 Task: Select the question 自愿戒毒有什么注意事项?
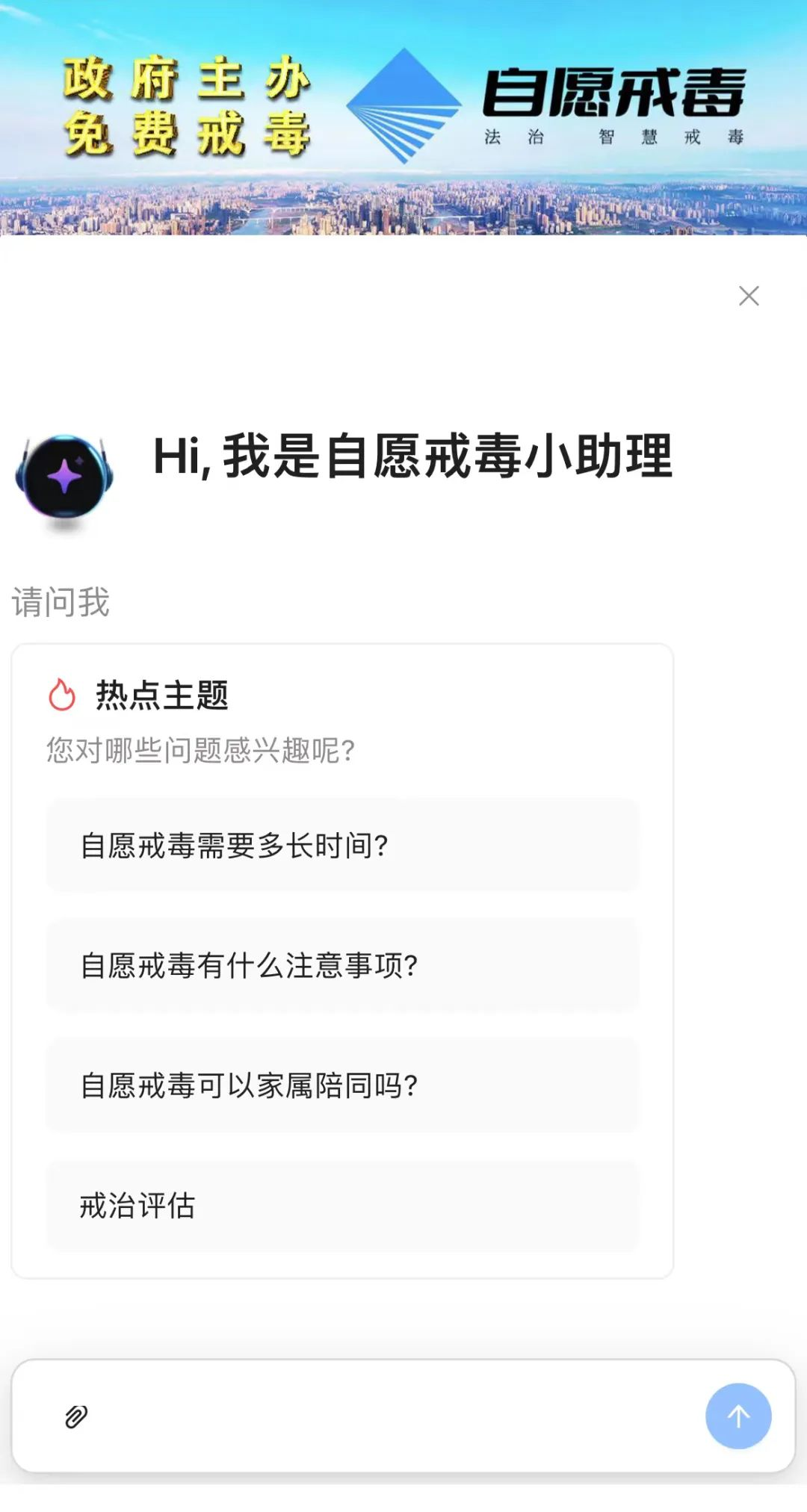point(342,965)
